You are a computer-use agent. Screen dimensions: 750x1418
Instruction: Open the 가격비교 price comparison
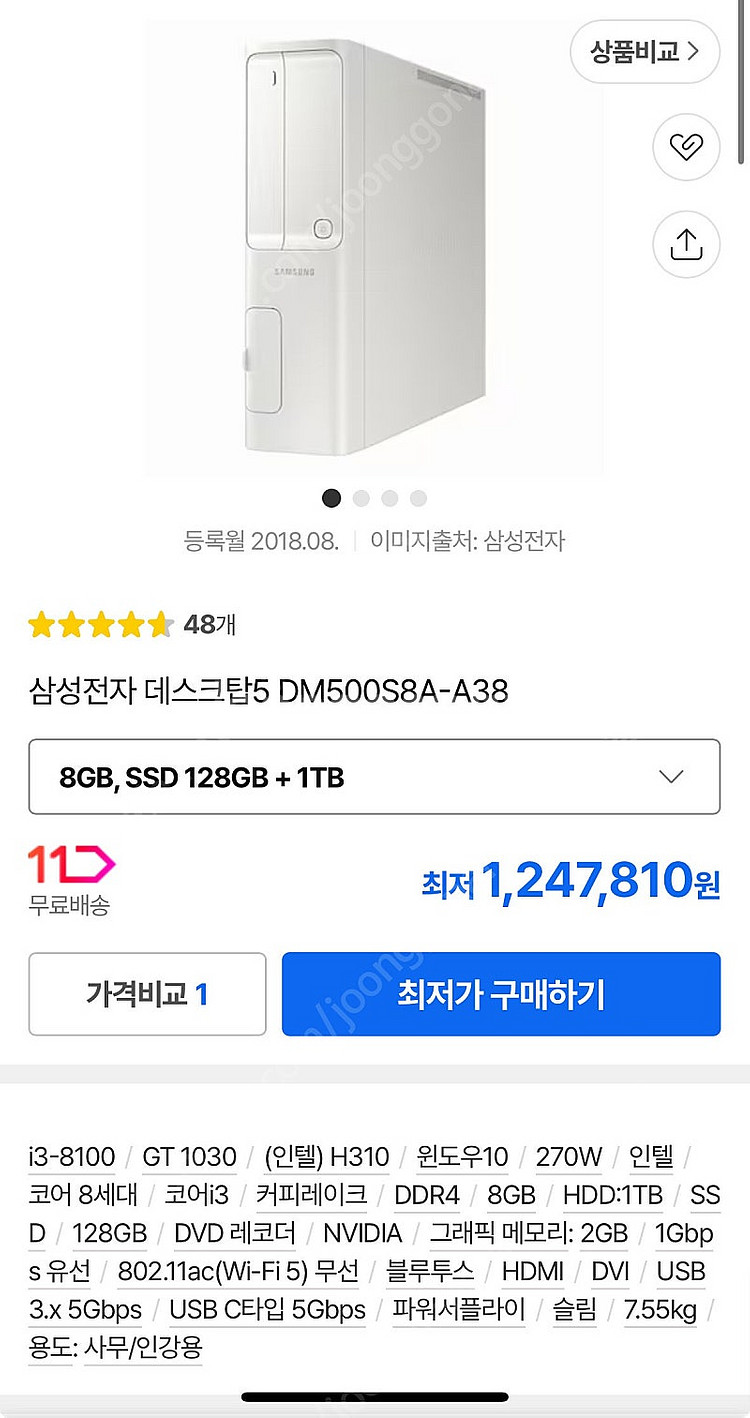point(147,994)
